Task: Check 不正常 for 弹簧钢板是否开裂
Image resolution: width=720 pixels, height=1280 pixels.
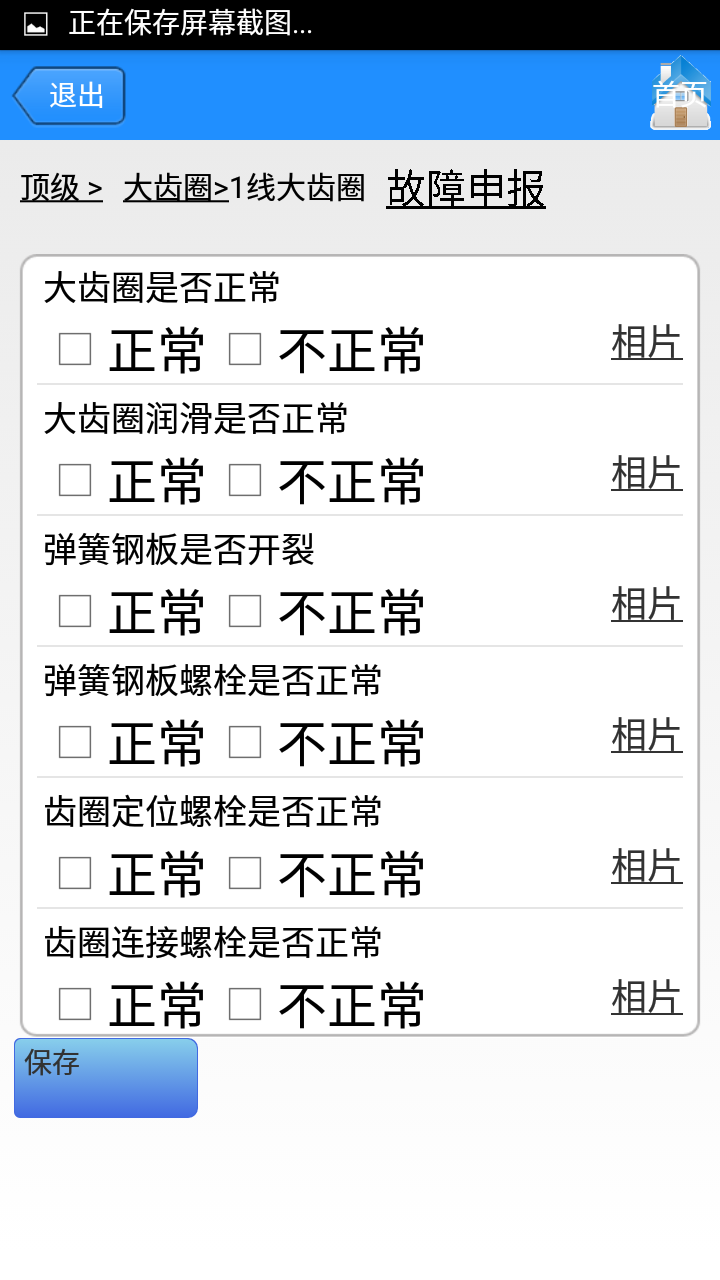Action: point(245,611)
